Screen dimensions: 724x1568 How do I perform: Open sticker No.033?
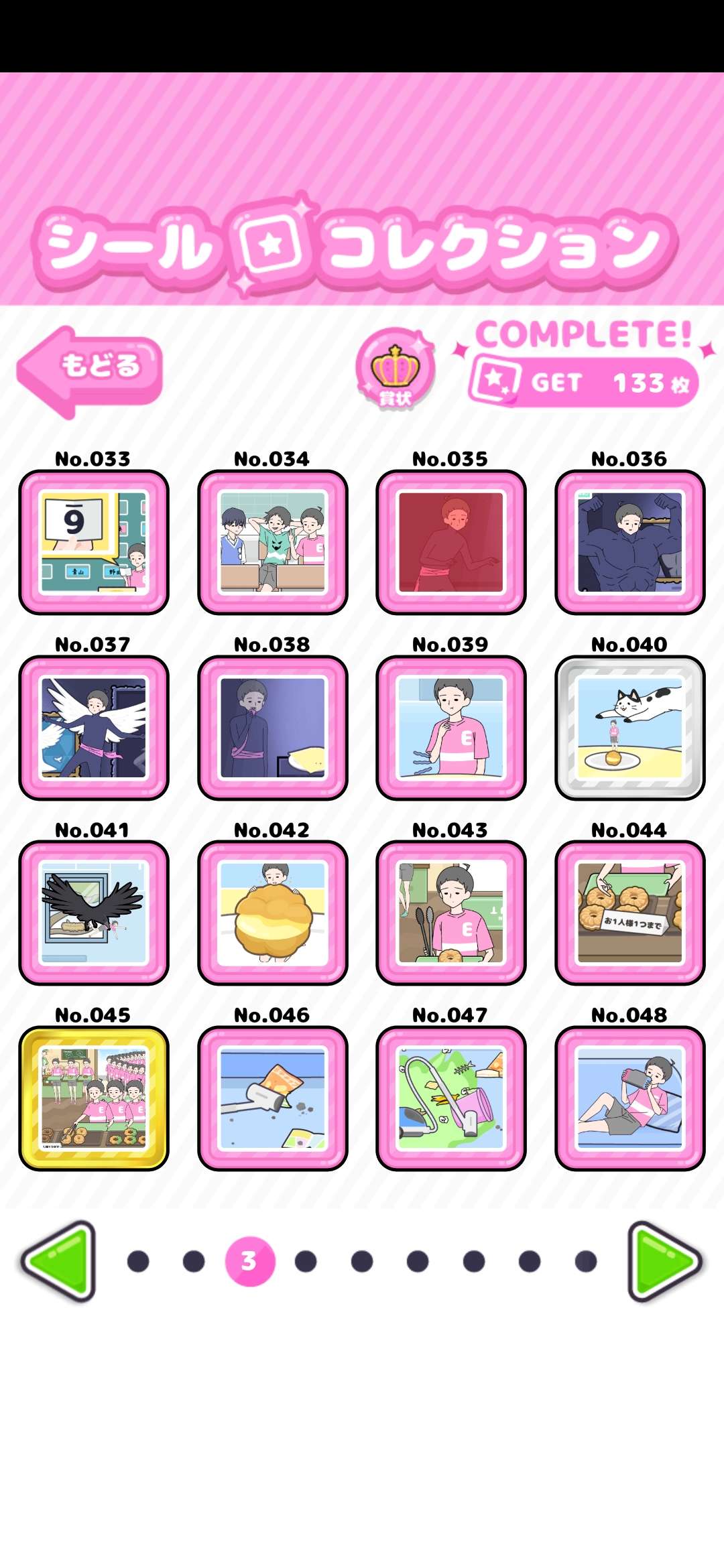click(94, 542)
